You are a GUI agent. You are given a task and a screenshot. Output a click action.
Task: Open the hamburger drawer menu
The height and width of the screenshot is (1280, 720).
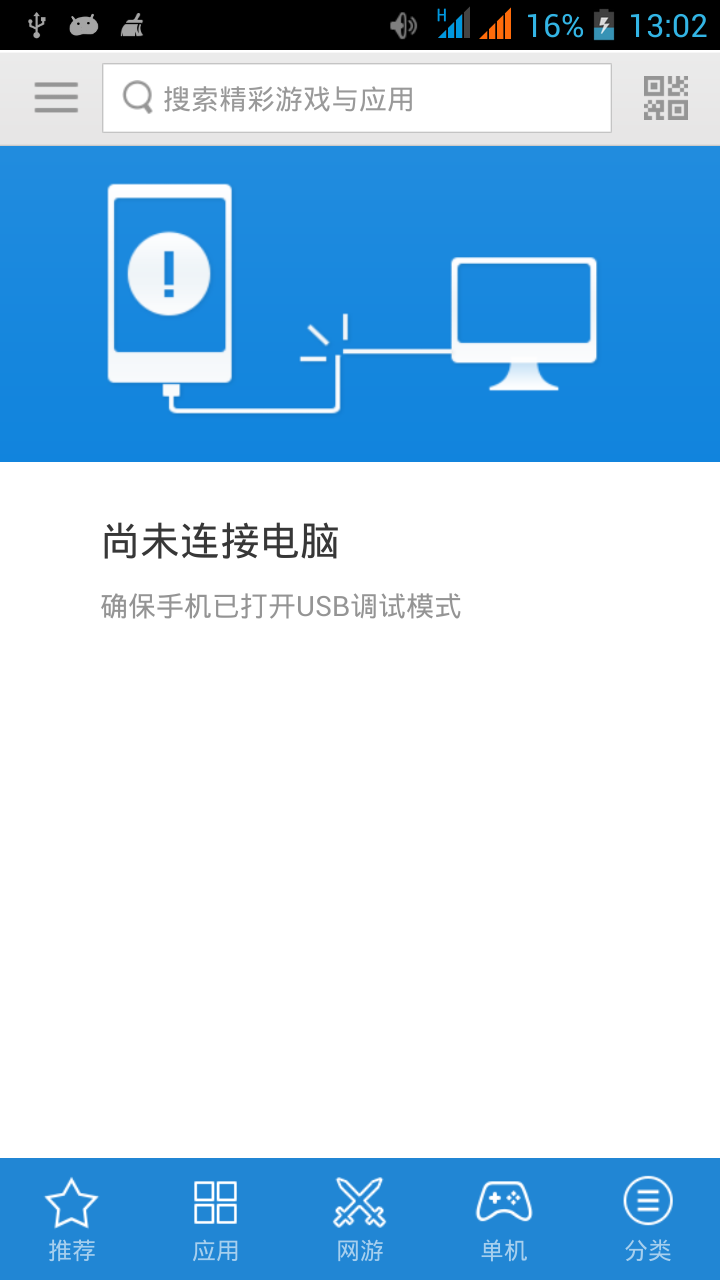coord(56,98)
